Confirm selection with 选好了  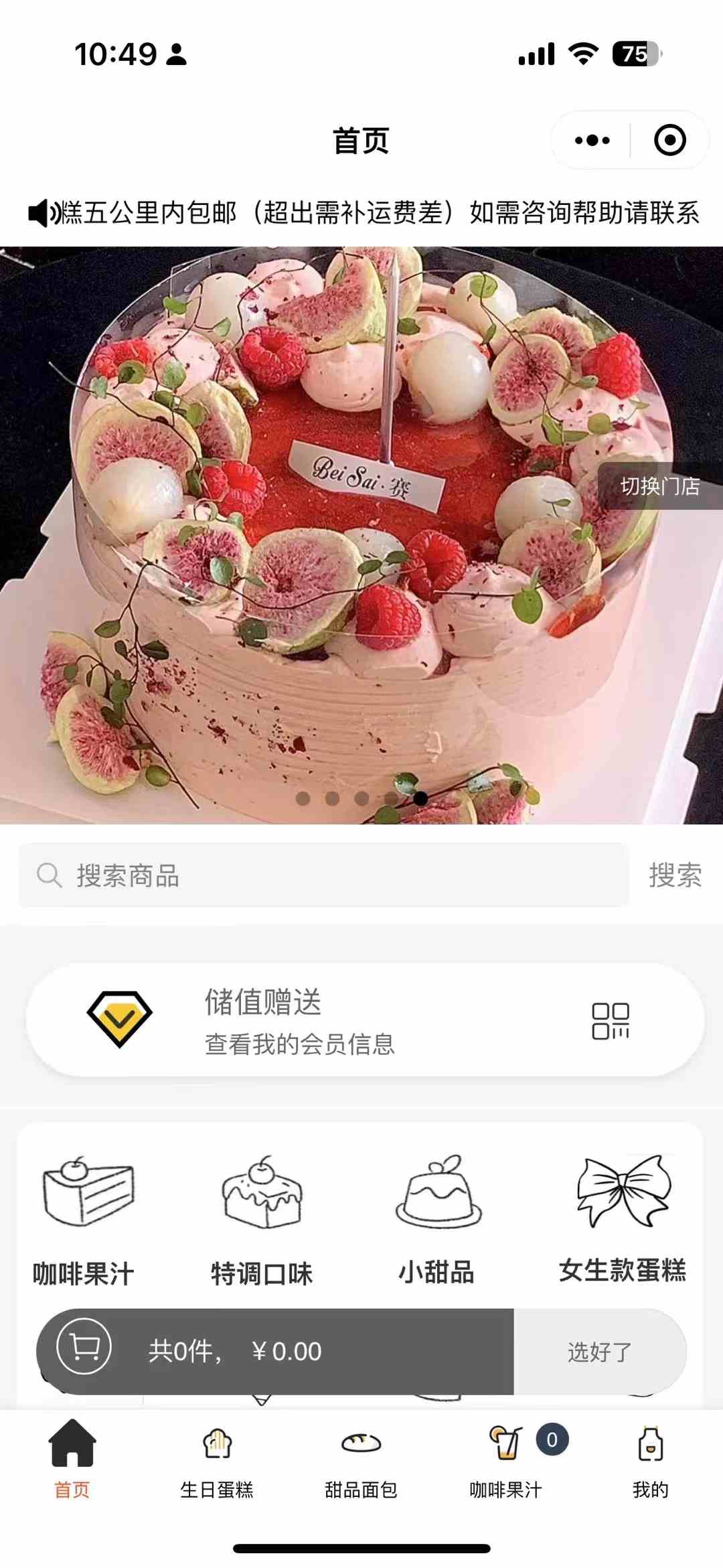click(x=599, y=1352)
